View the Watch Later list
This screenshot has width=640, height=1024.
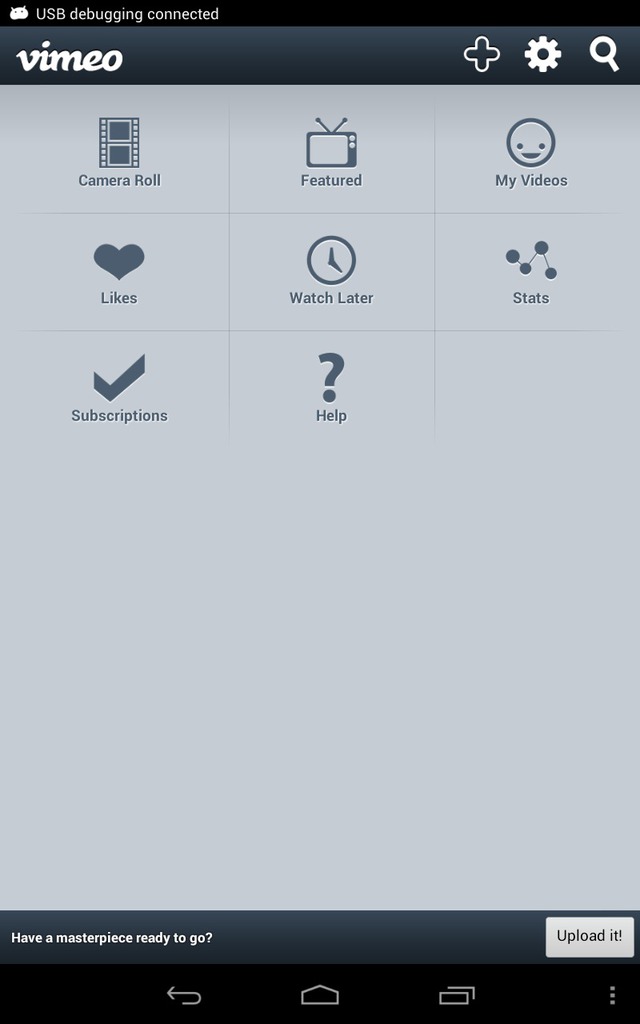331,270
